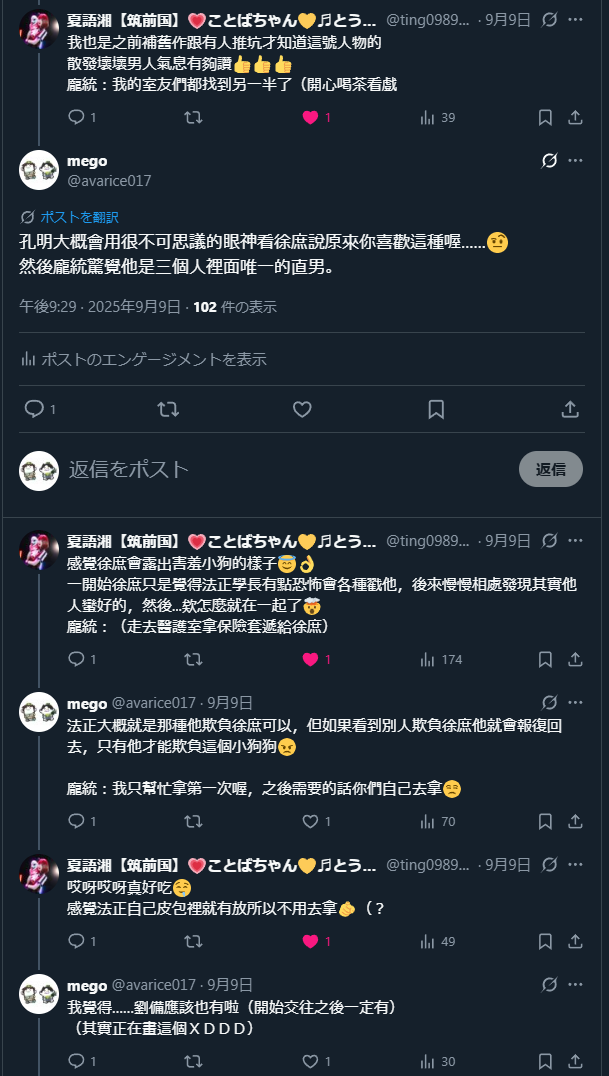
Task: Like mego's main post about 孔明
Action: [302, 409]
